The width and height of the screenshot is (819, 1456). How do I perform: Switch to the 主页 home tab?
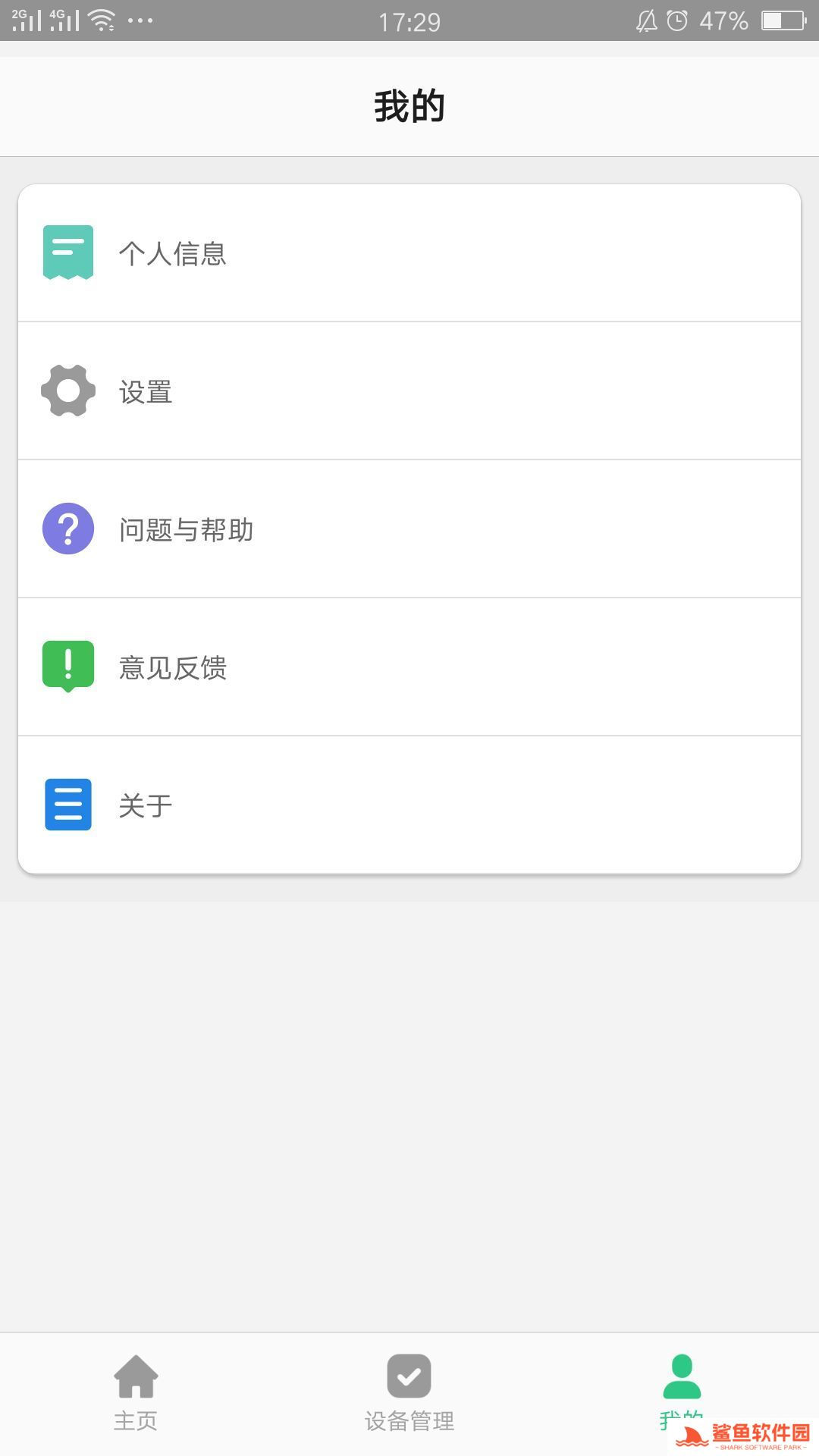click(136, 1392)
